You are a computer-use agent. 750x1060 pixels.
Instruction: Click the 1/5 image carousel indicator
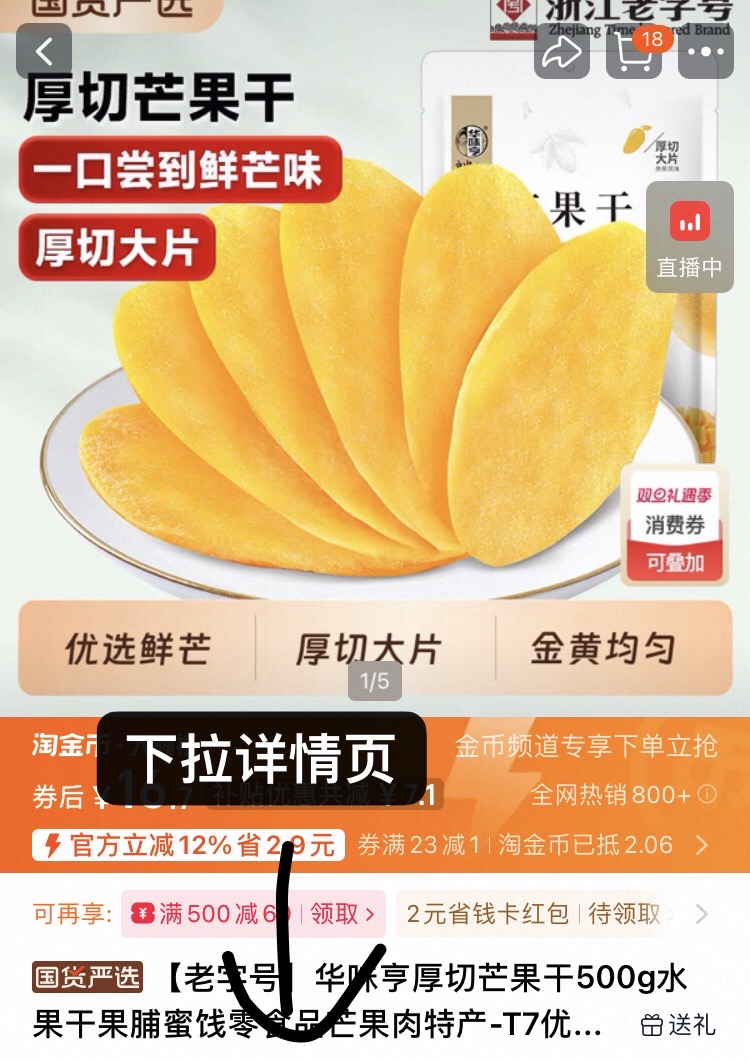(x=375, y=681)
